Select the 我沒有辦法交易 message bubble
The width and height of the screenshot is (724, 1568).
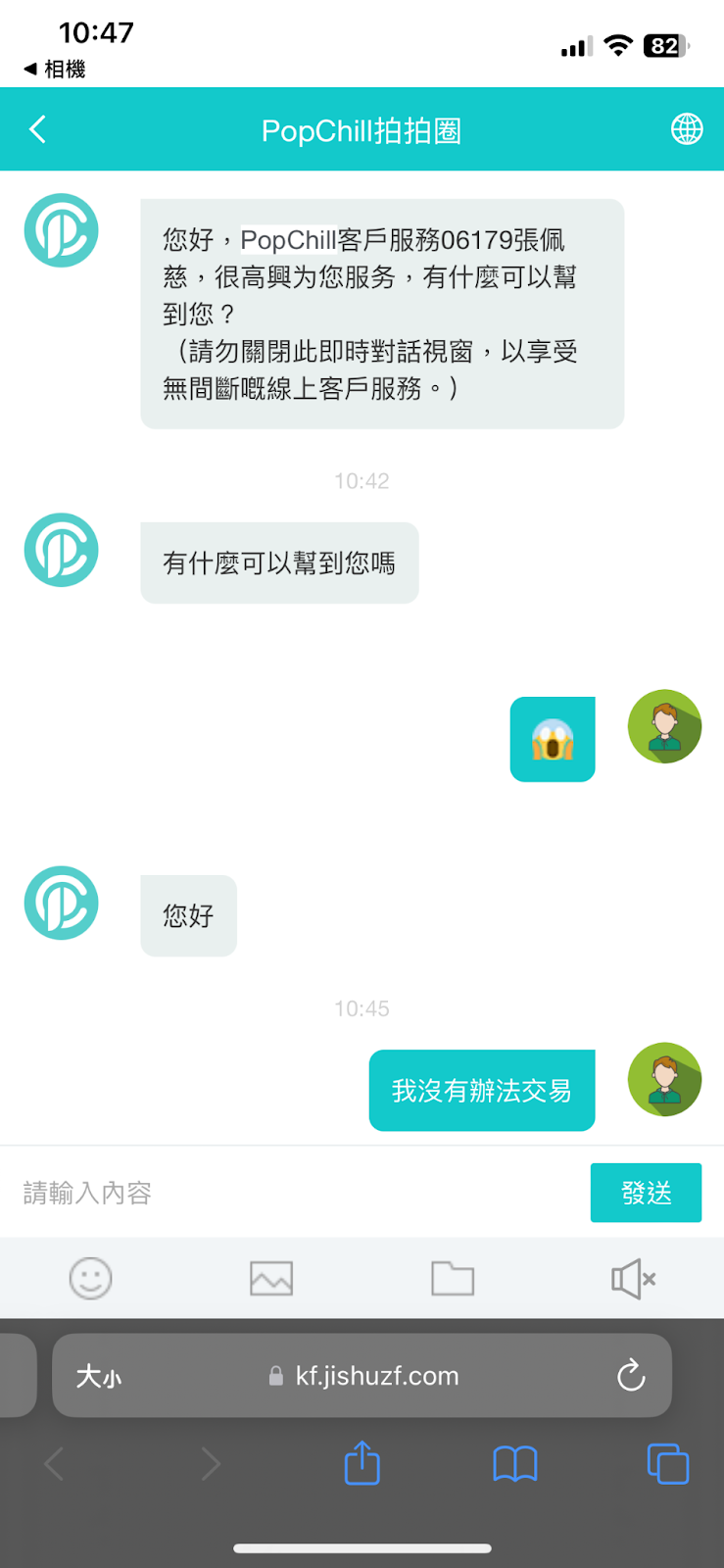[x=481, y=1090]
